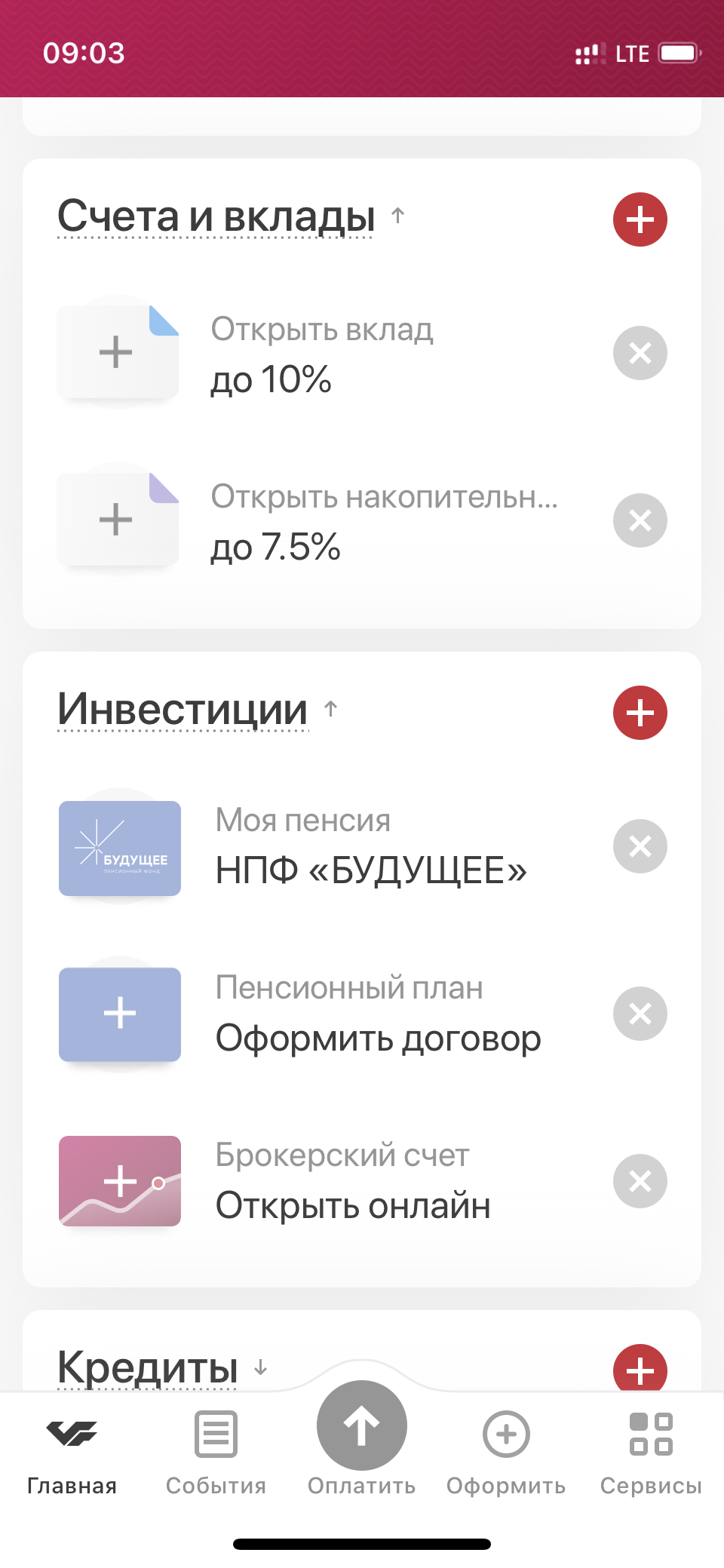
Task: Collapse the Инвестиции section
Action: [x=198, y=709]
